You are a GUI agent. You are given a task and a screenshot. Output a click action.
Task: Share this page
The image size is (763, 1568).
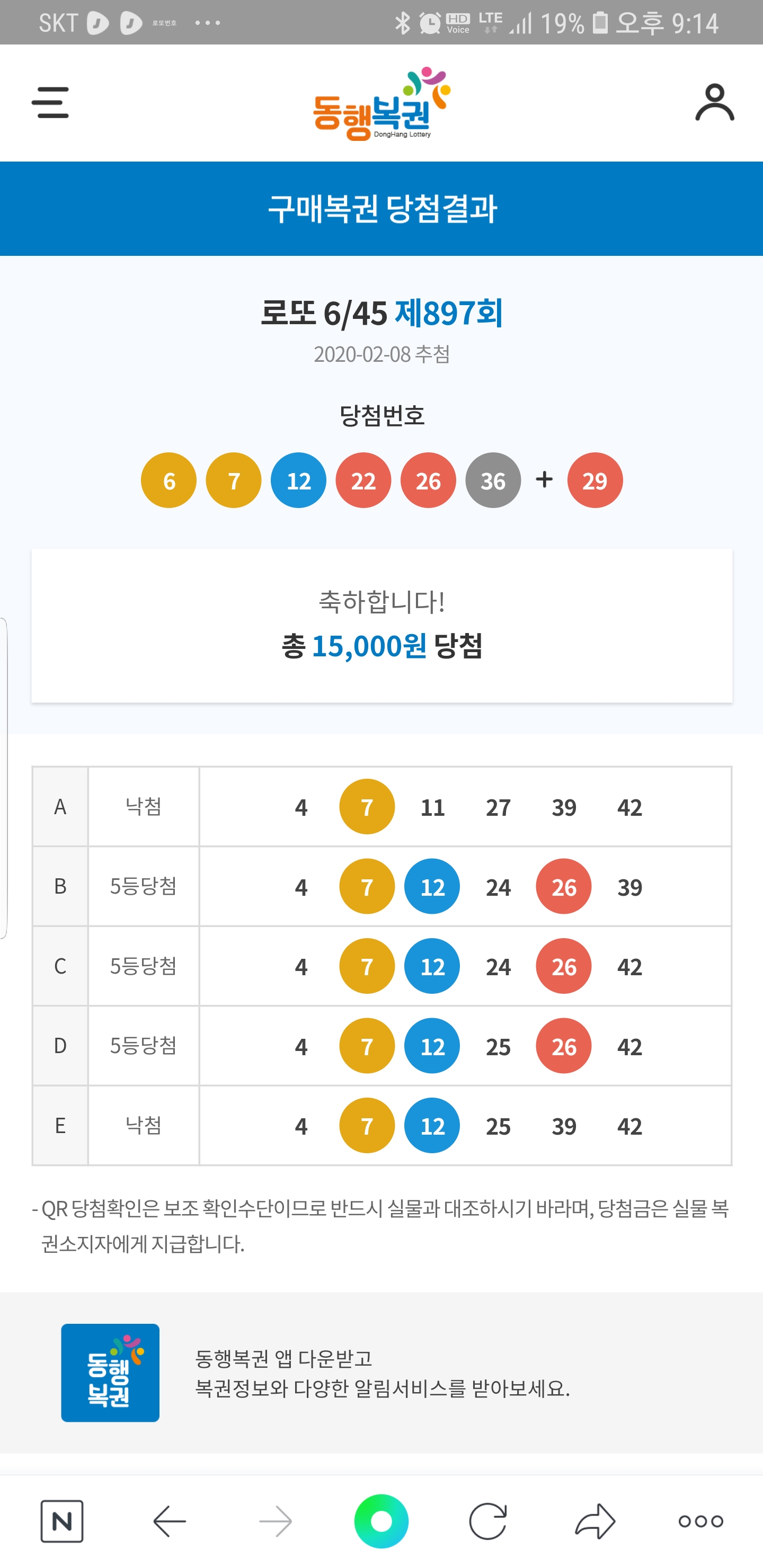coord(595,1521)
